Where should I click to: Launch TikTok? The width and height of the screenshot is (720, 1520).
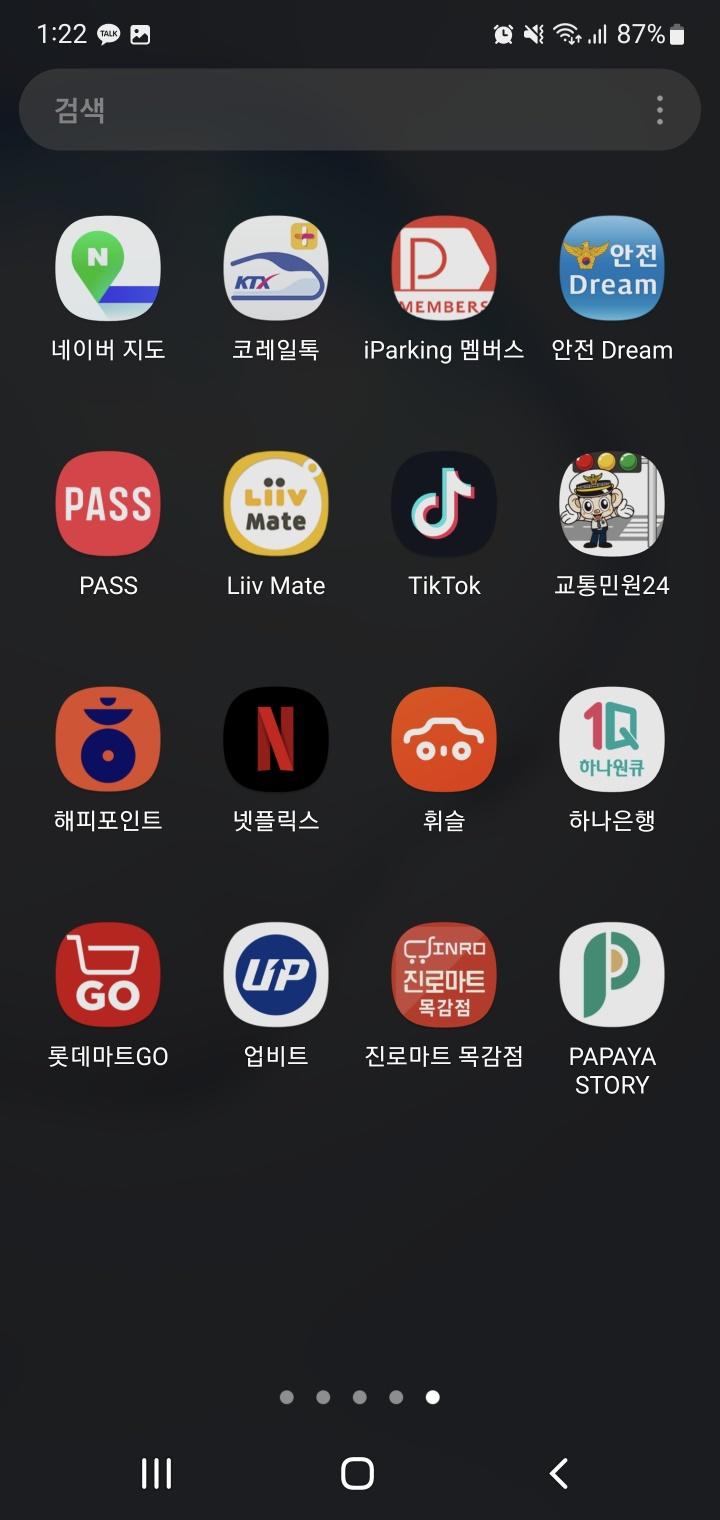coord(444,504)
